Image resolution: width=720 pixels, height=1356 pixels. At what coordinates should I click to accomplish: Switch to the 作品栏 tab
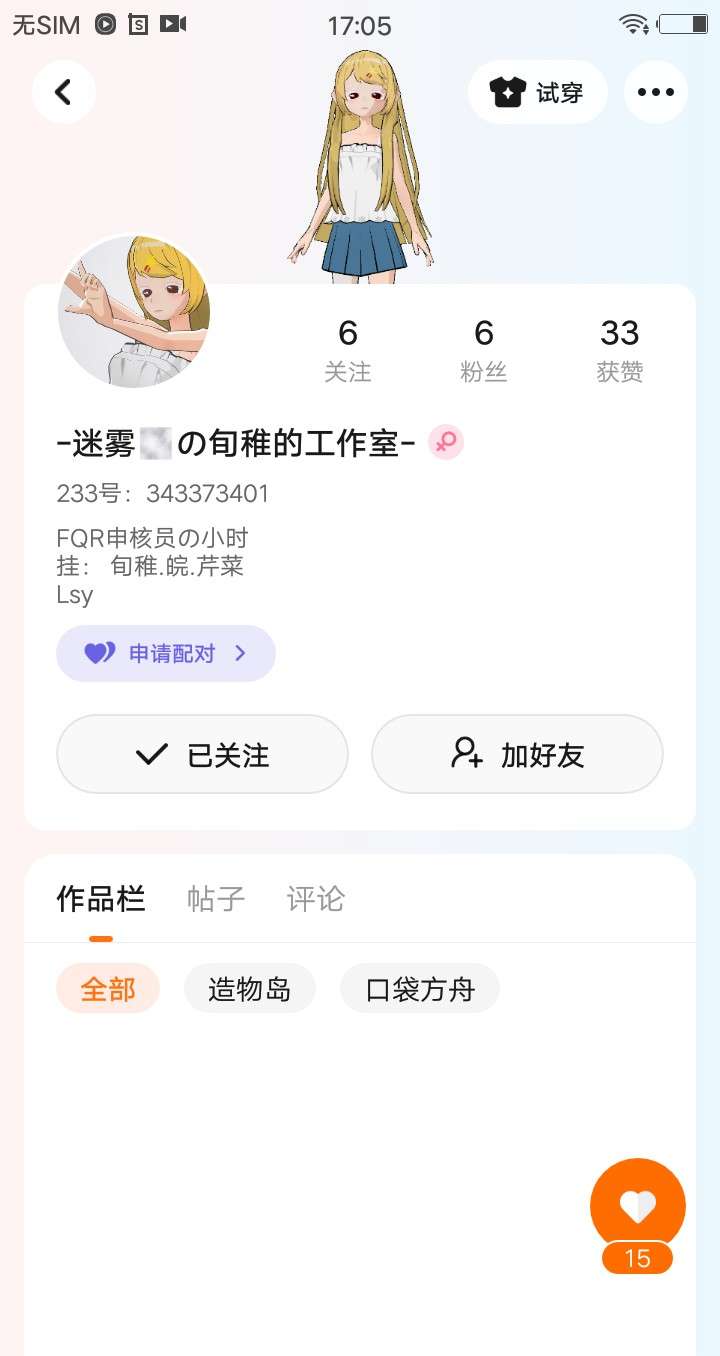pos(101,899)
